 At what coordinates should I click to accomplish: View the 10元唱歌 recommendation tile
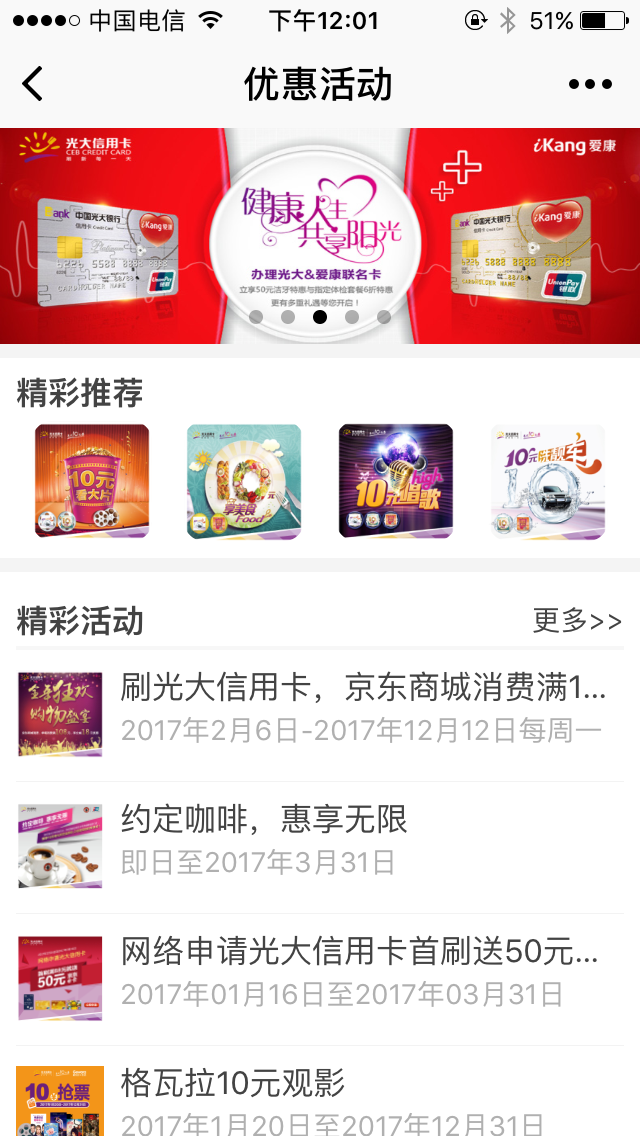point(396,481)
